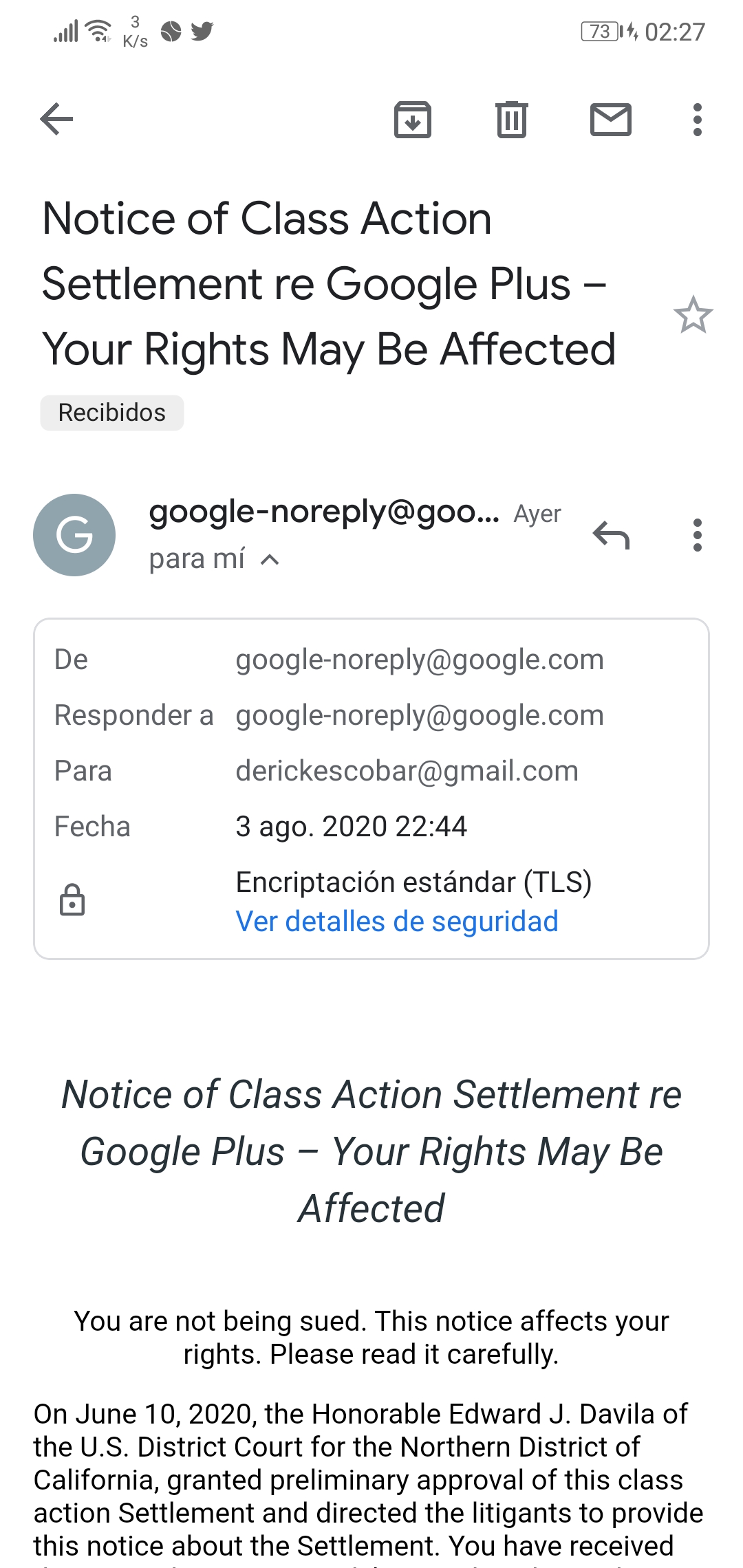The image size is (743, 1568).
Task: Reply to google-noreply message
Action: click(611, 535)
